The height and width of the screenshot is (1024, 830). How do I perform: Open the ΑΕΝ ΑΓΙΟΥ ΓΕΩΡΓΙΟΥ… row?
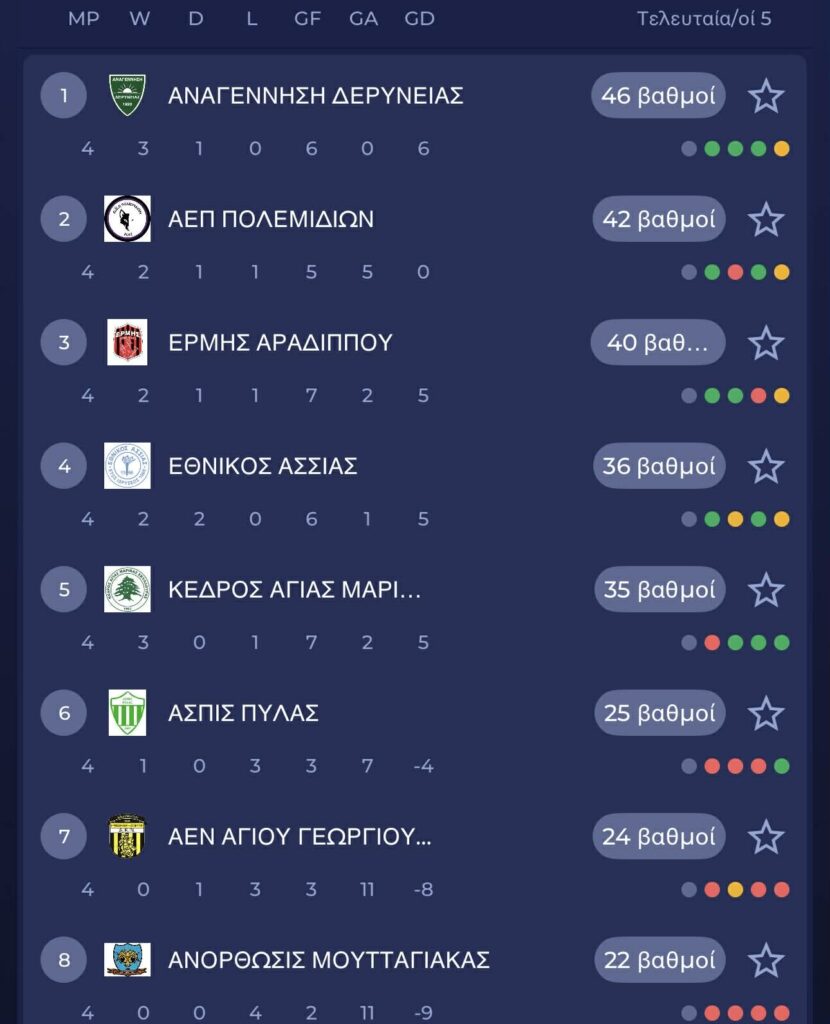(x=299, y=837)
